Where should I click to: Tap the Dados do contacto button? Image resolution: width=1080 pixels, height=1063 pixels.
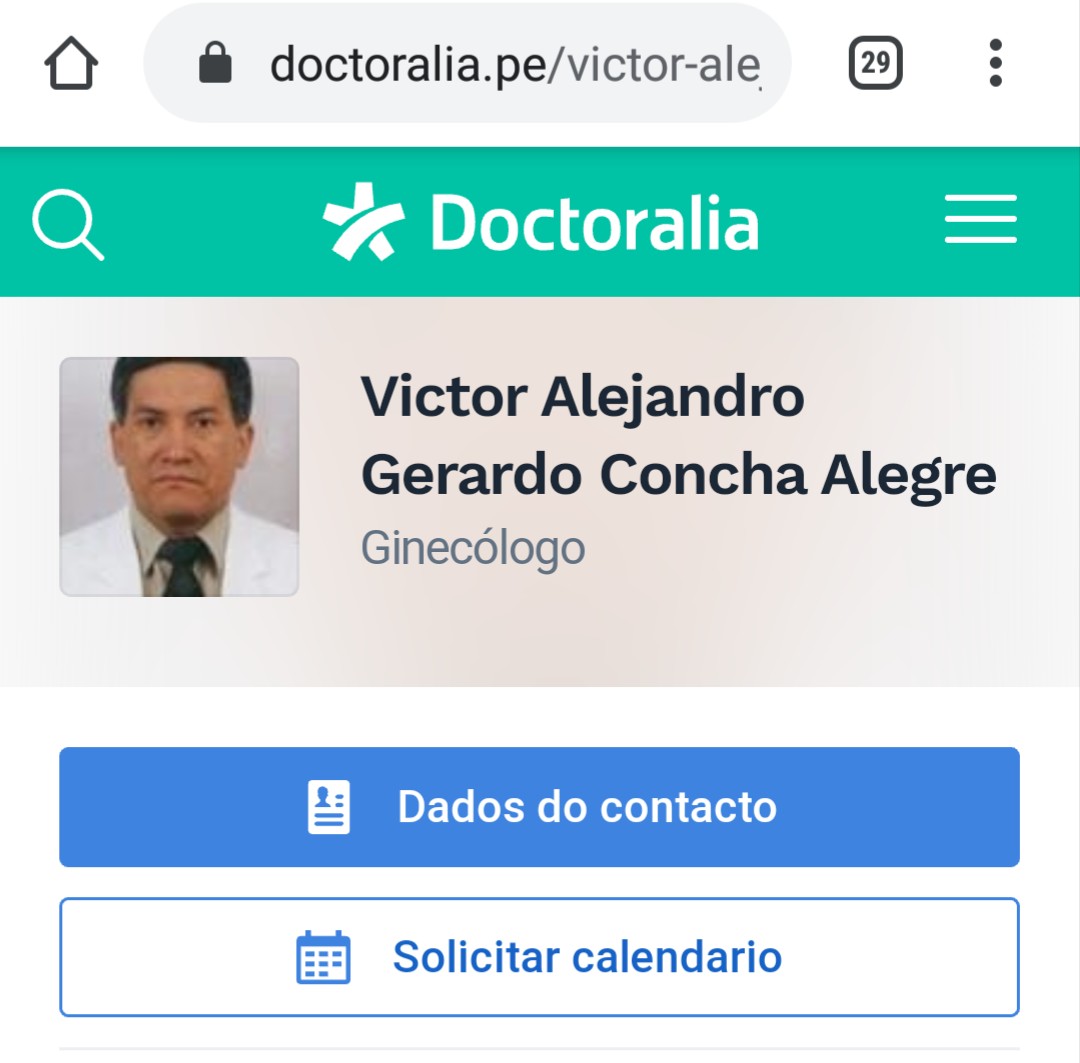[x=539, y=807]
